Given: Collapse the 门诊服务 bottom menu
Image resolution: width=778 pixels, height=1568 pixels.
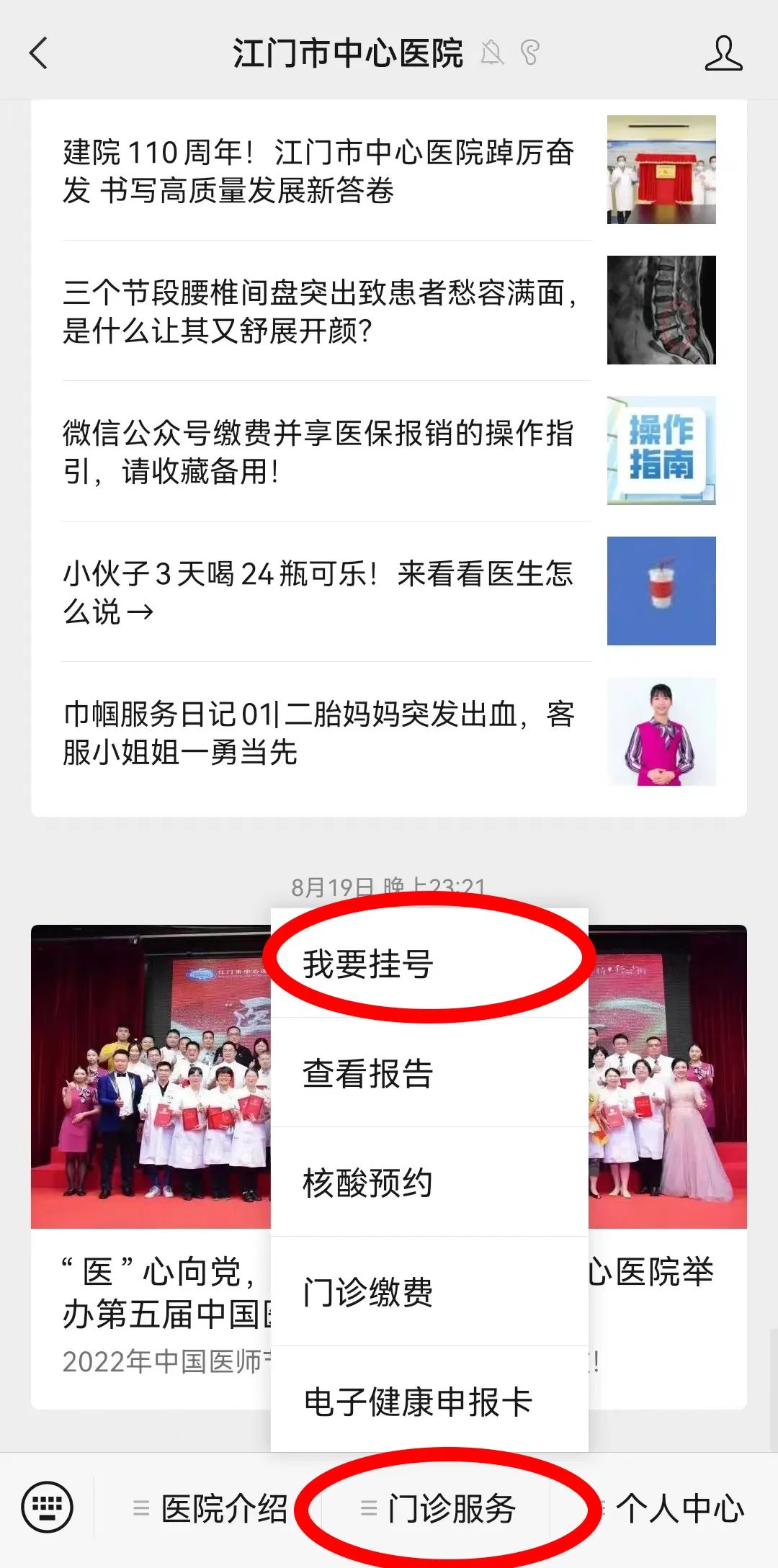Looking at the screenshot, I should point(439,1508).
